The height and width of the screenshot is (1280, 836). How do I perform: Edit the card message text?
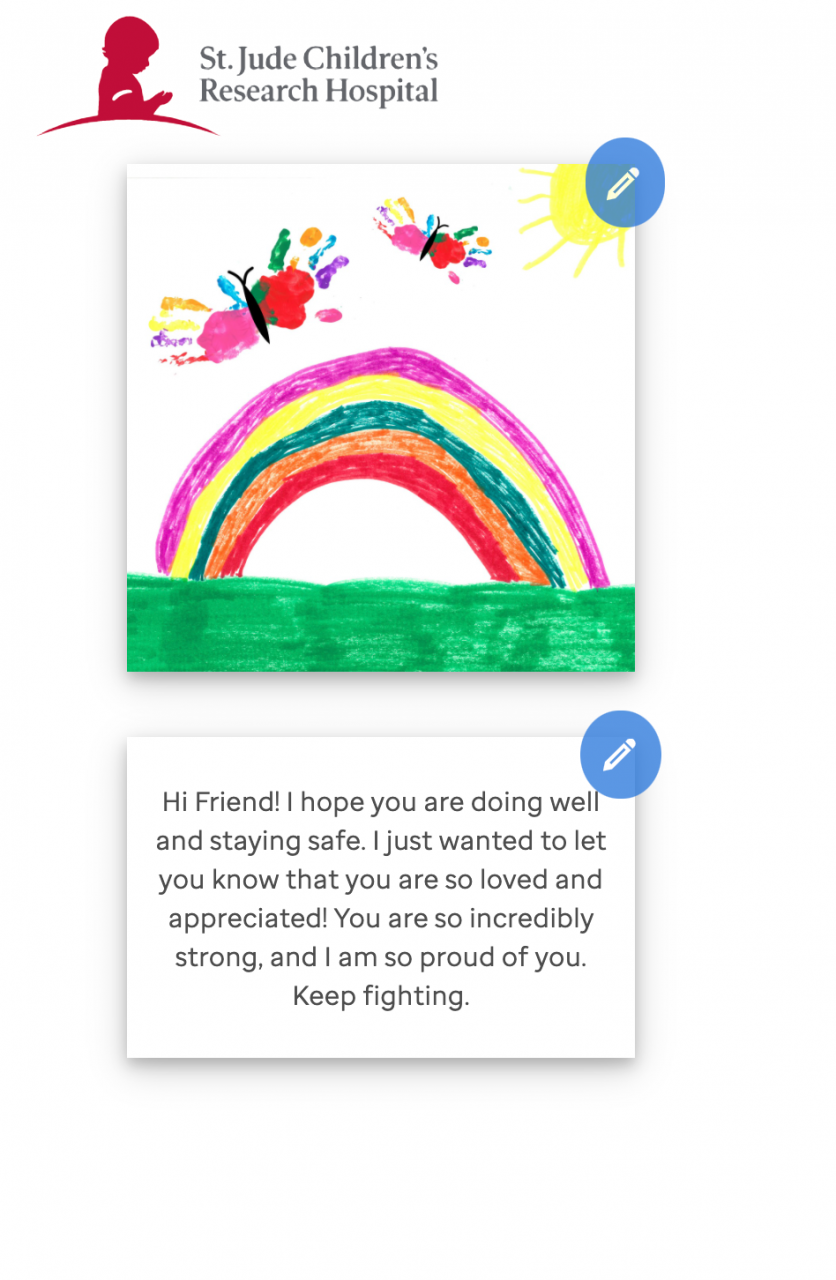tap(620, 755)
